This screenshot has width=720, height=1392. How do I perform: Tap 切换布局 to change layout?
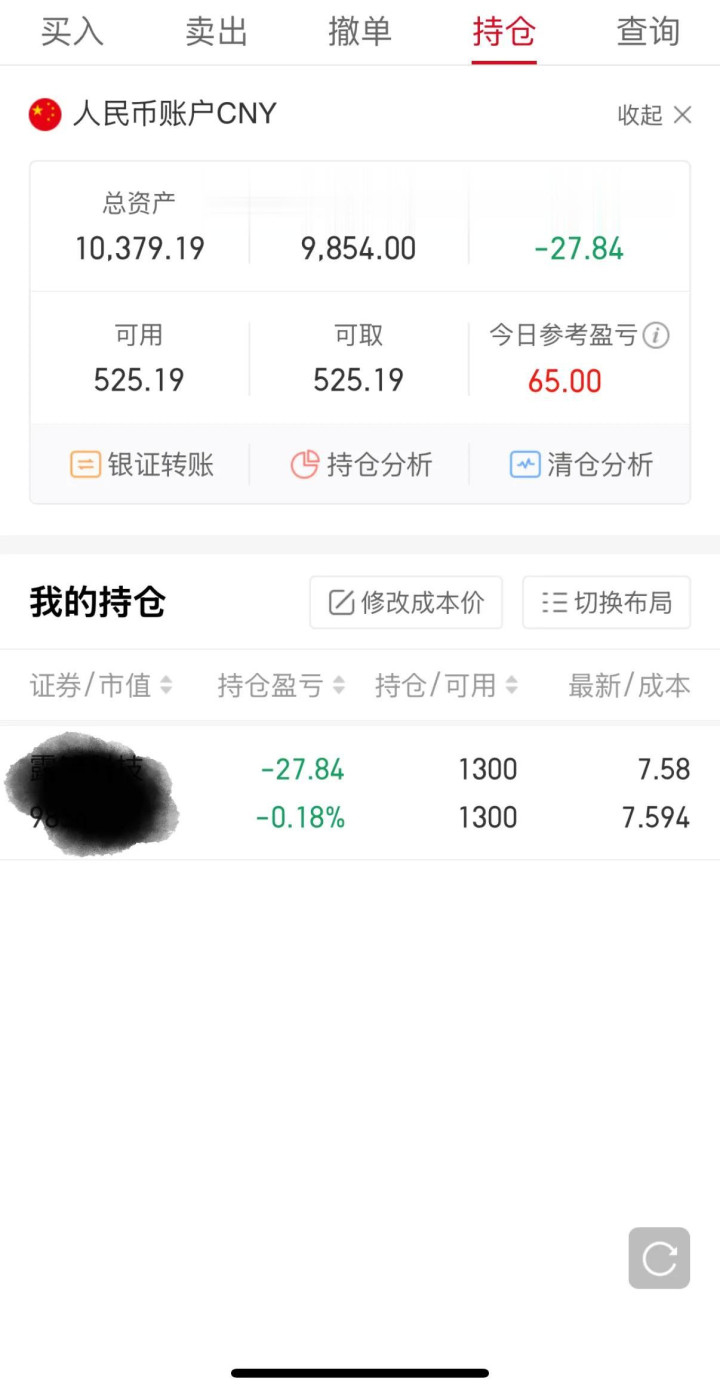point(606,602)
